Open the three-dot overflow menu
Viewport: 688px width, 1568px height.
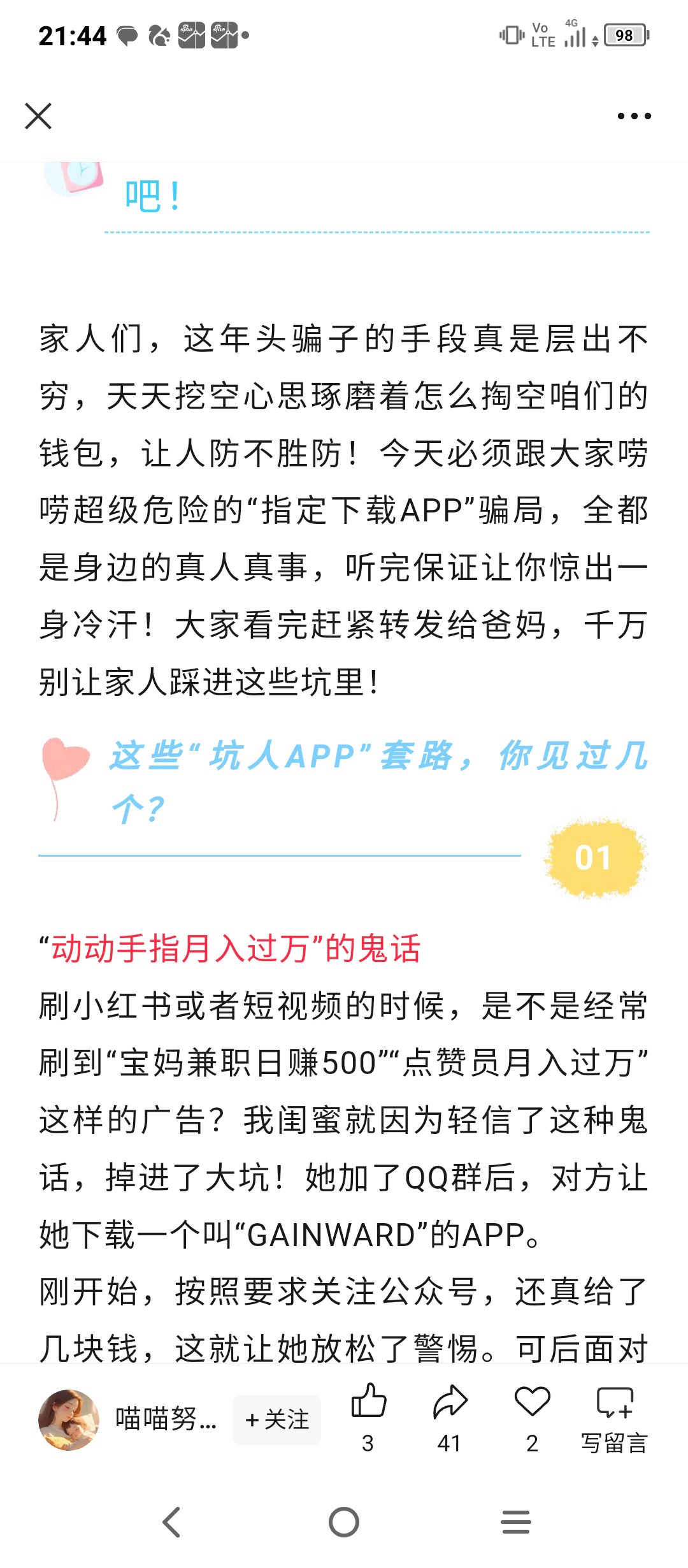[634, 116]
